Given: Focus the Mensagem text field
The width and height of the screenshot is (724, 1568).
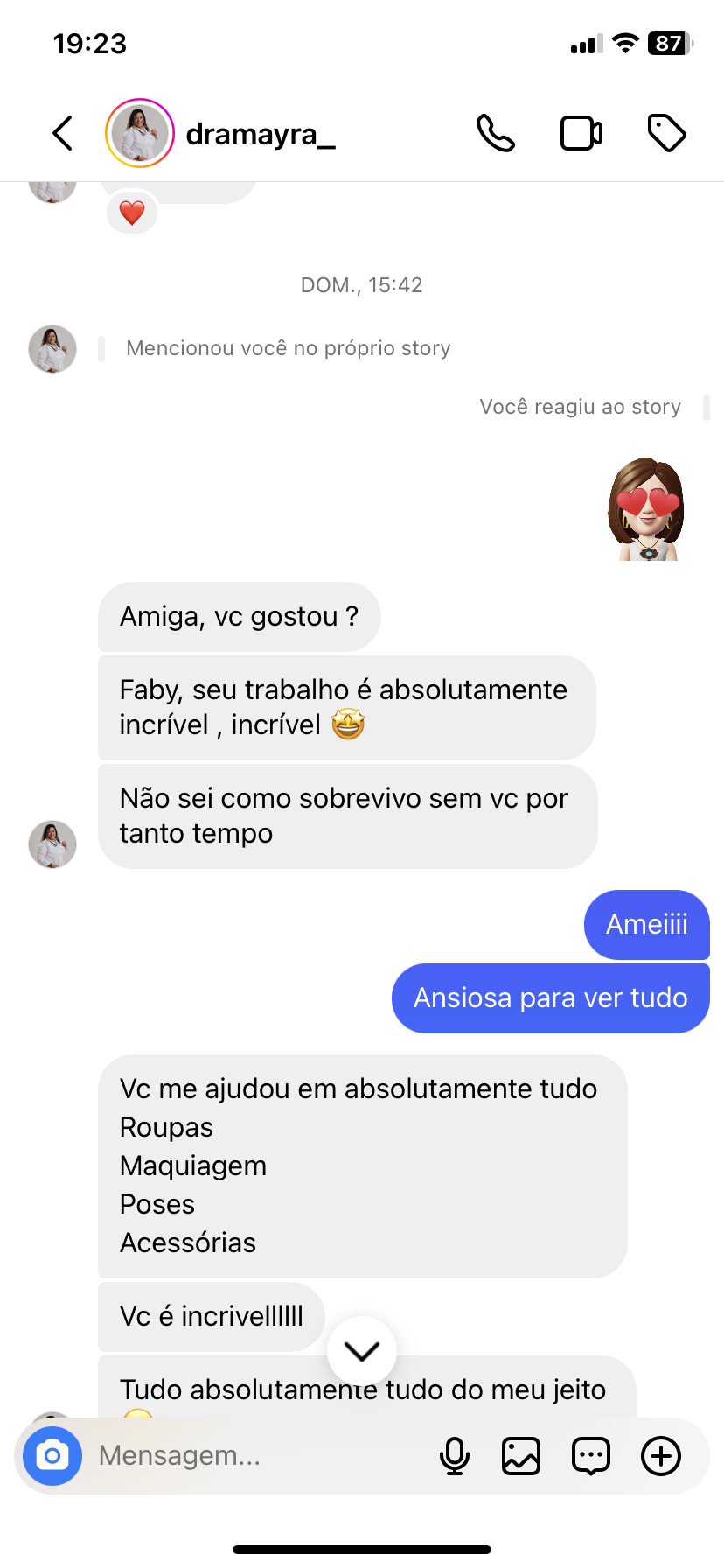Looking at the screenshot, I should click(254, 1456).
